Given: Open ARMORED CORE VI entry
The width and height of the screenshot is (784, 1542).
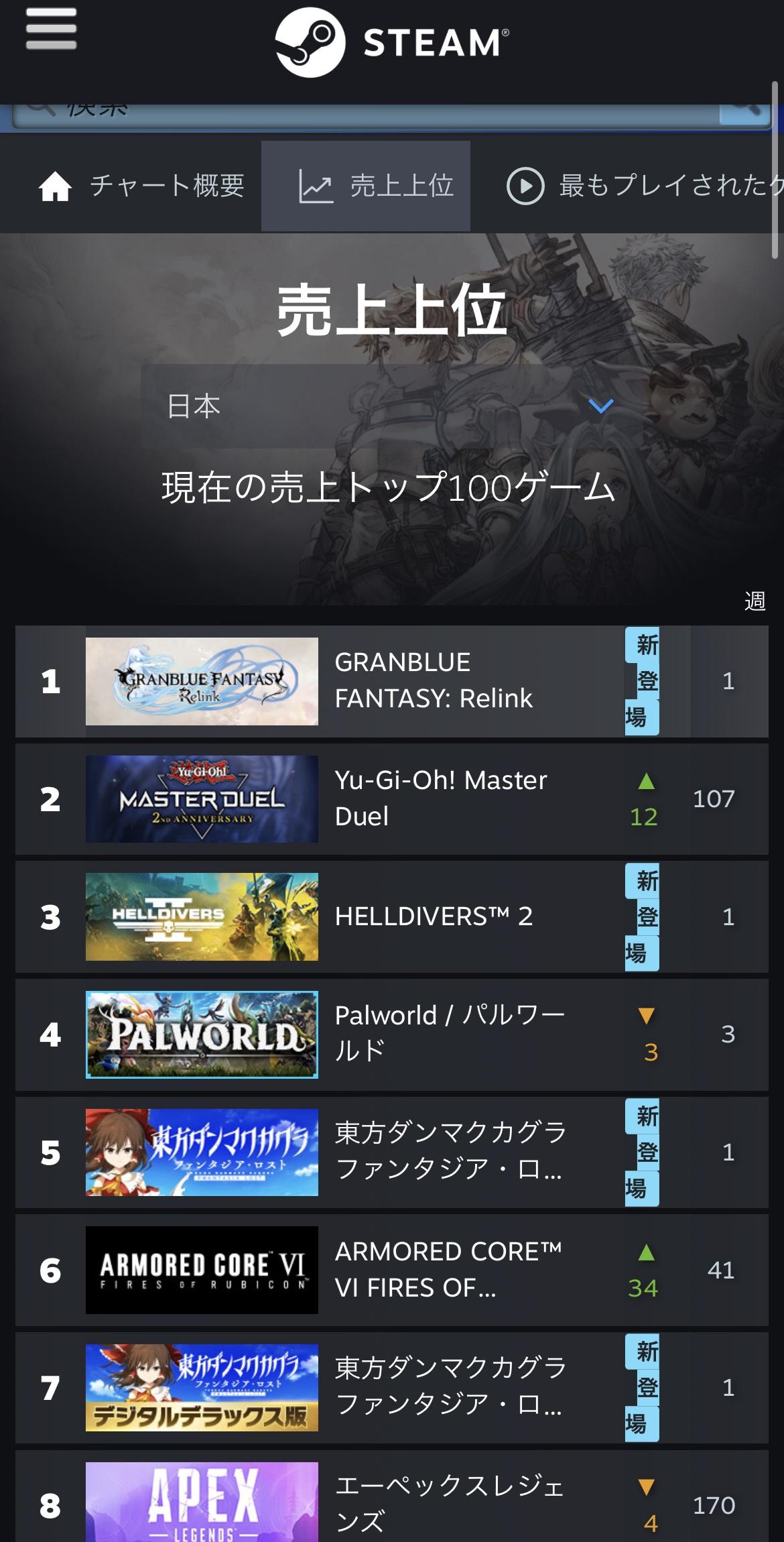Looking at the screenshot, I should click(391, 1270).
